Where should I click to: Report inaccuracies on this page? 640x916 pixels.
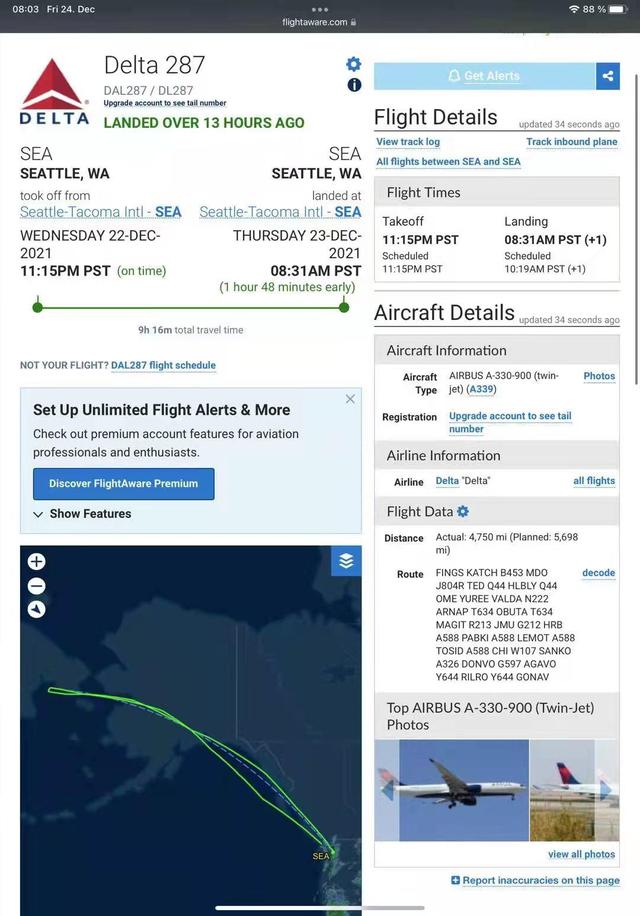pyautogui.click(x=540, y=880)
